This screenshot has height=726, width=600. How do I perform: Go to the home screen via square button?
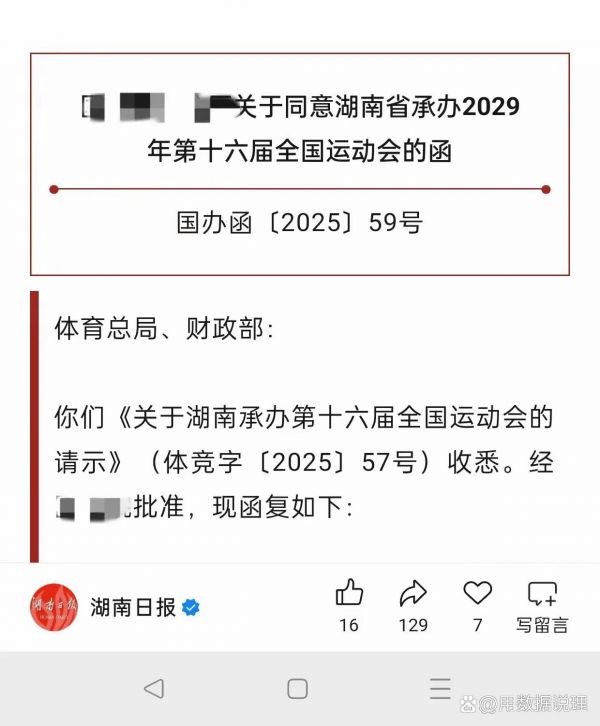297,688
